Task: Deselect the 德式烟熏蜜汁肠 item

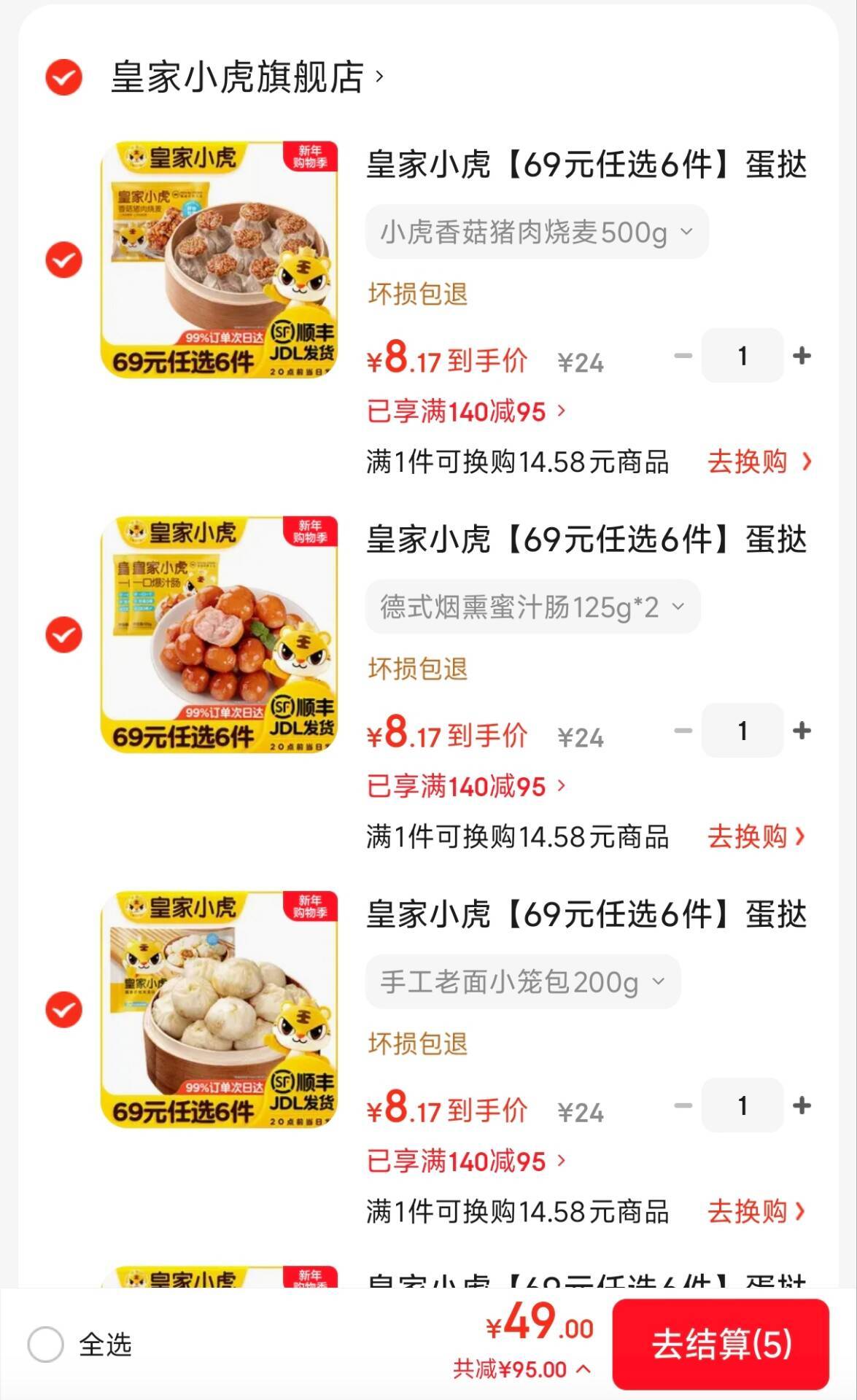Action: (x=64, y=635)
